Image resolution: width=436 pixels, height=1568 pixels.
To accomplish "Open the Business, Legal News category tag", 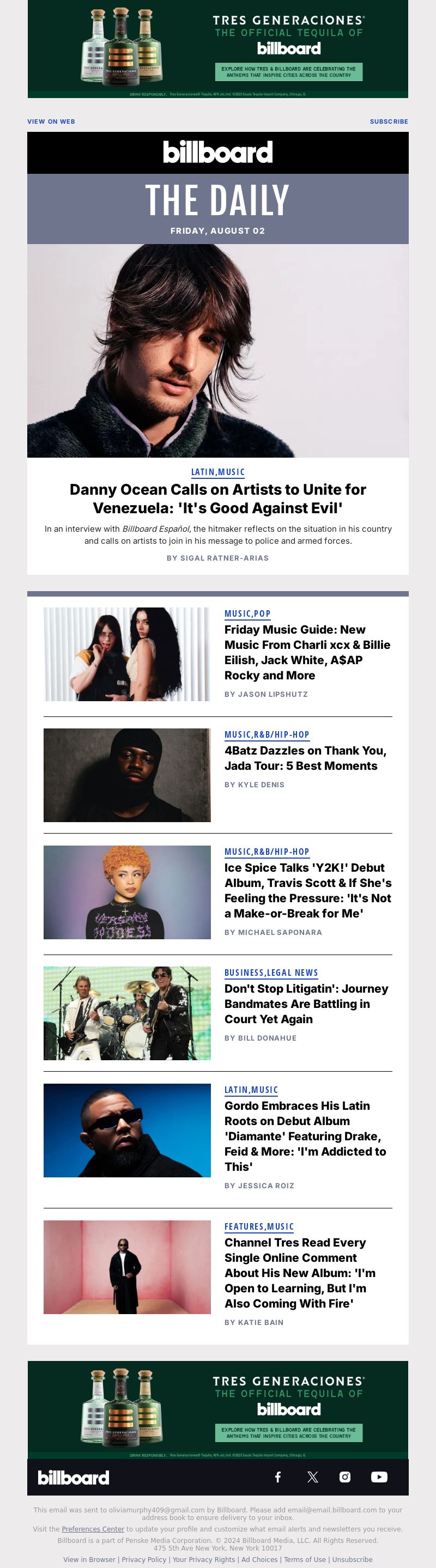I will tap(271, 973).
